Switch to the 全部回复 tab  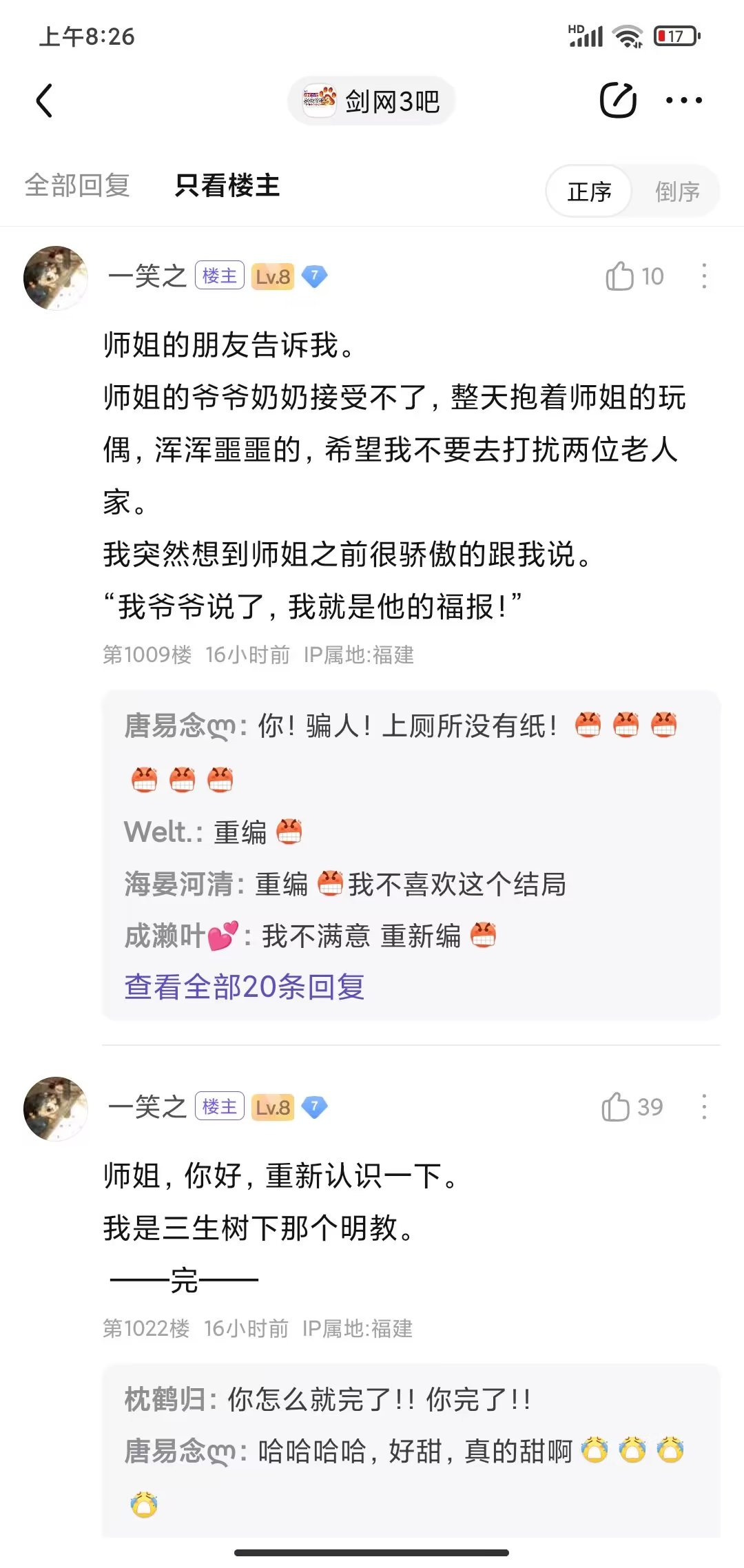tap(77, 185)
